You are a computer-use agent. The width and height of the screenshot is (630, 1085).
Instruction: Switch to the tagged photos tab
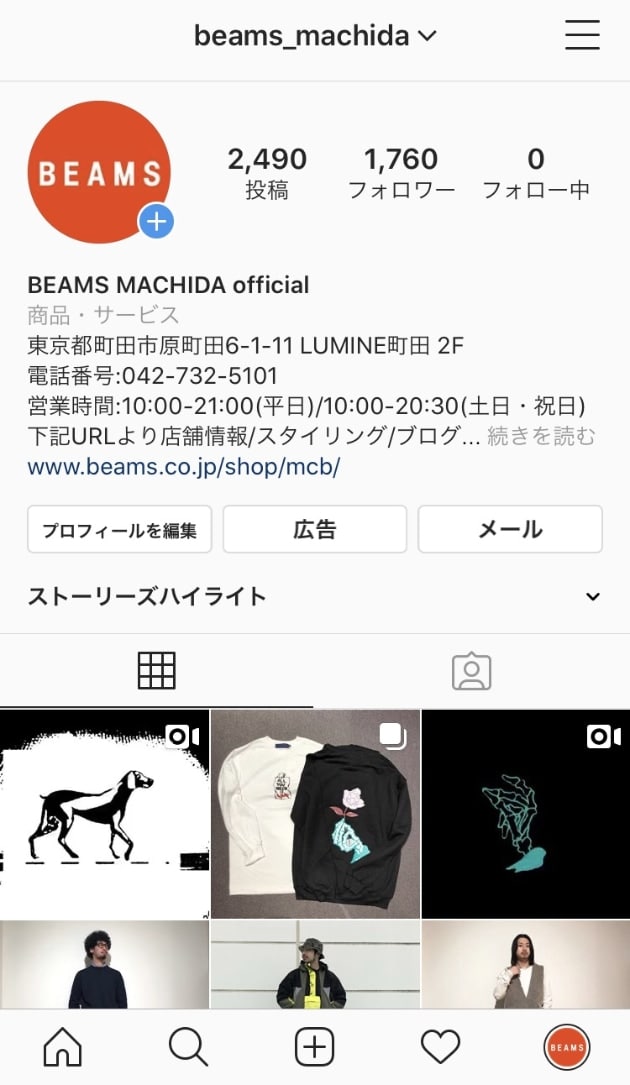click(x=471, y=671)
